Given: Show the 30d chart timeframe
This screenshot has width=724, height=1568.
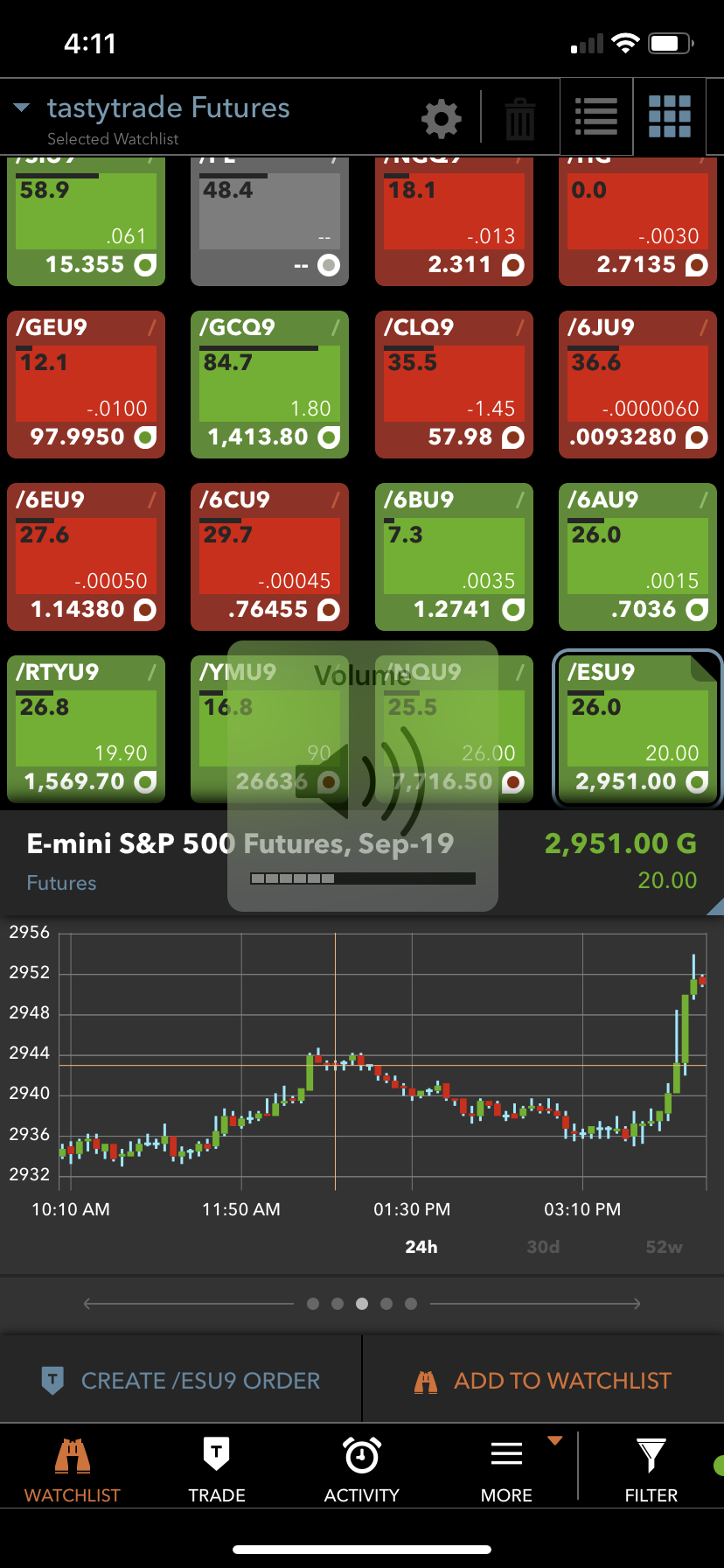Looking at the screenshot, I should pos(542,1247).
